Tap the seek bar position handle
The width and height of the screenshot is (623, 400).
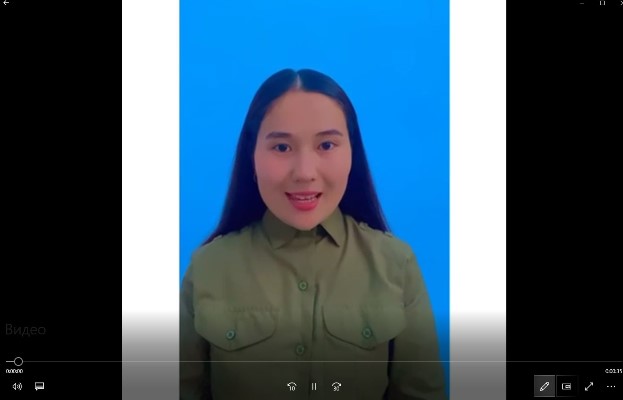pyautogui.click(x=18, y=361)
